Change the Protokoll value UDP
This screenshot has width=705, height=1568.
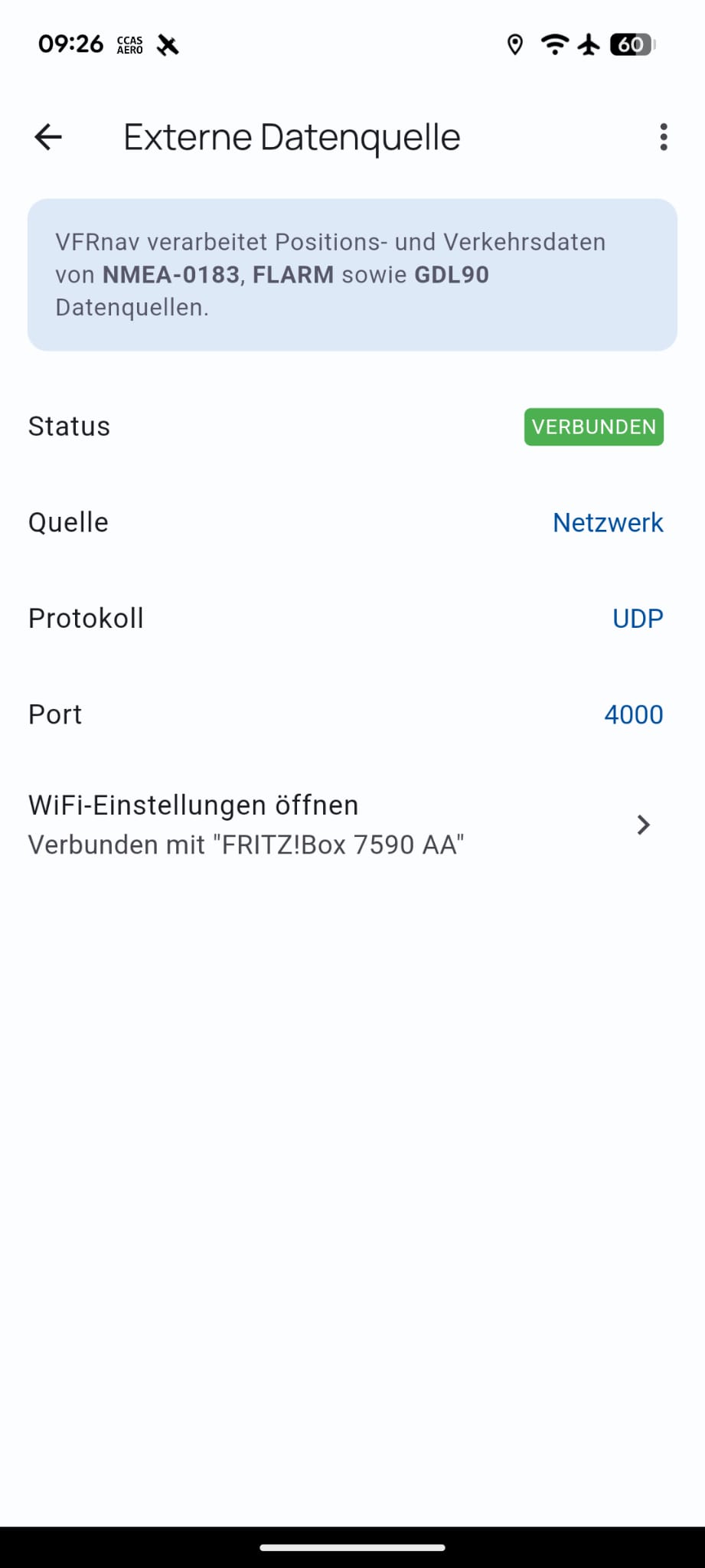637,619
